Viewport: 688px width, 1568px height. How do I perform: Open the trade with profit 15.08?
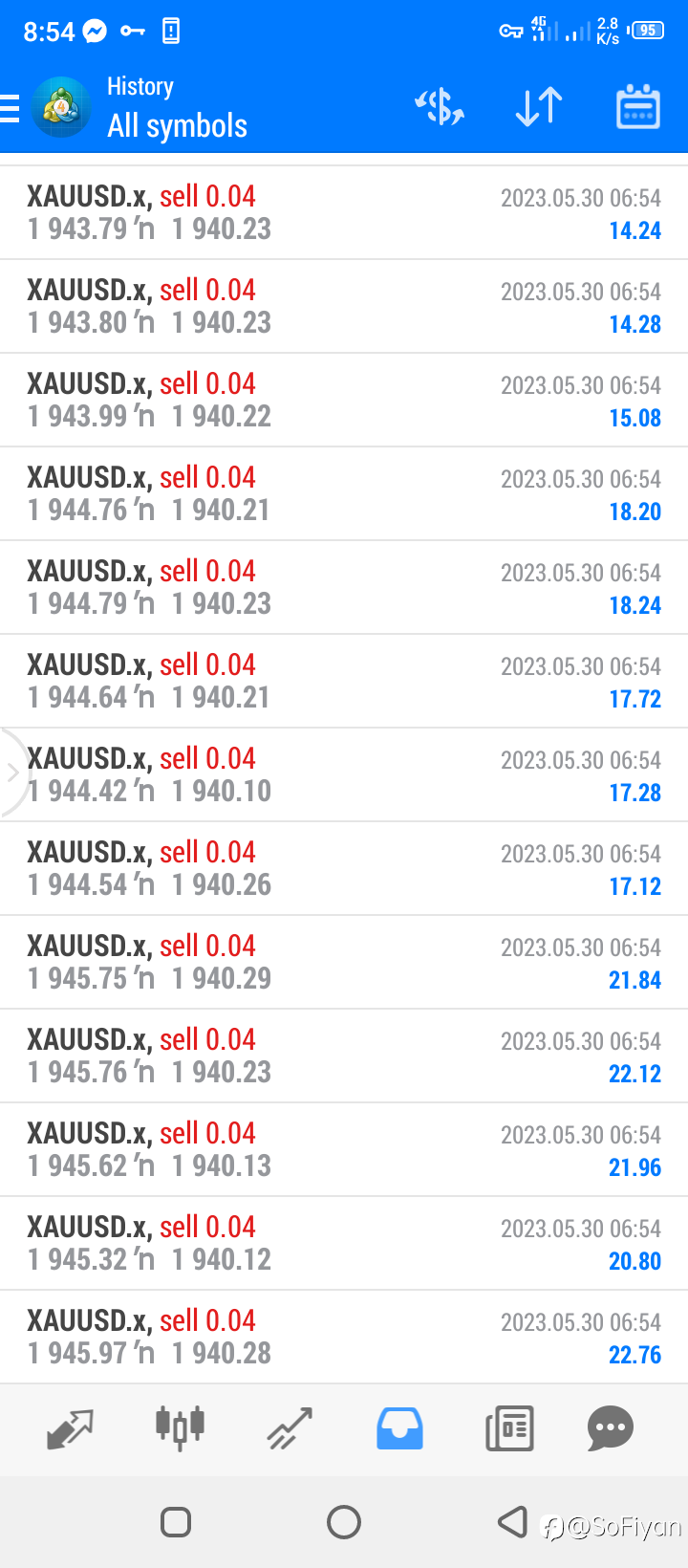point(344,400)
